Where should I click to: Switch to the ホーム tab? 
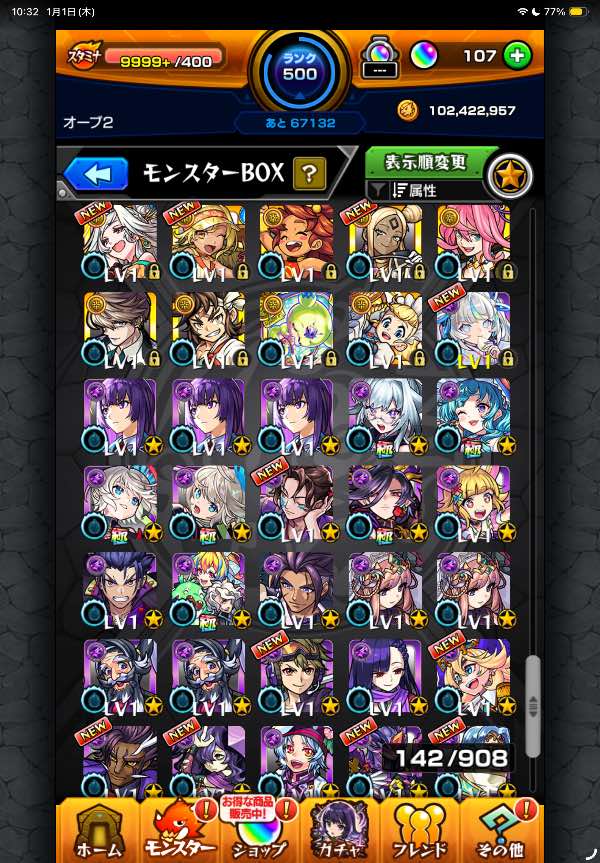[98, 830]
